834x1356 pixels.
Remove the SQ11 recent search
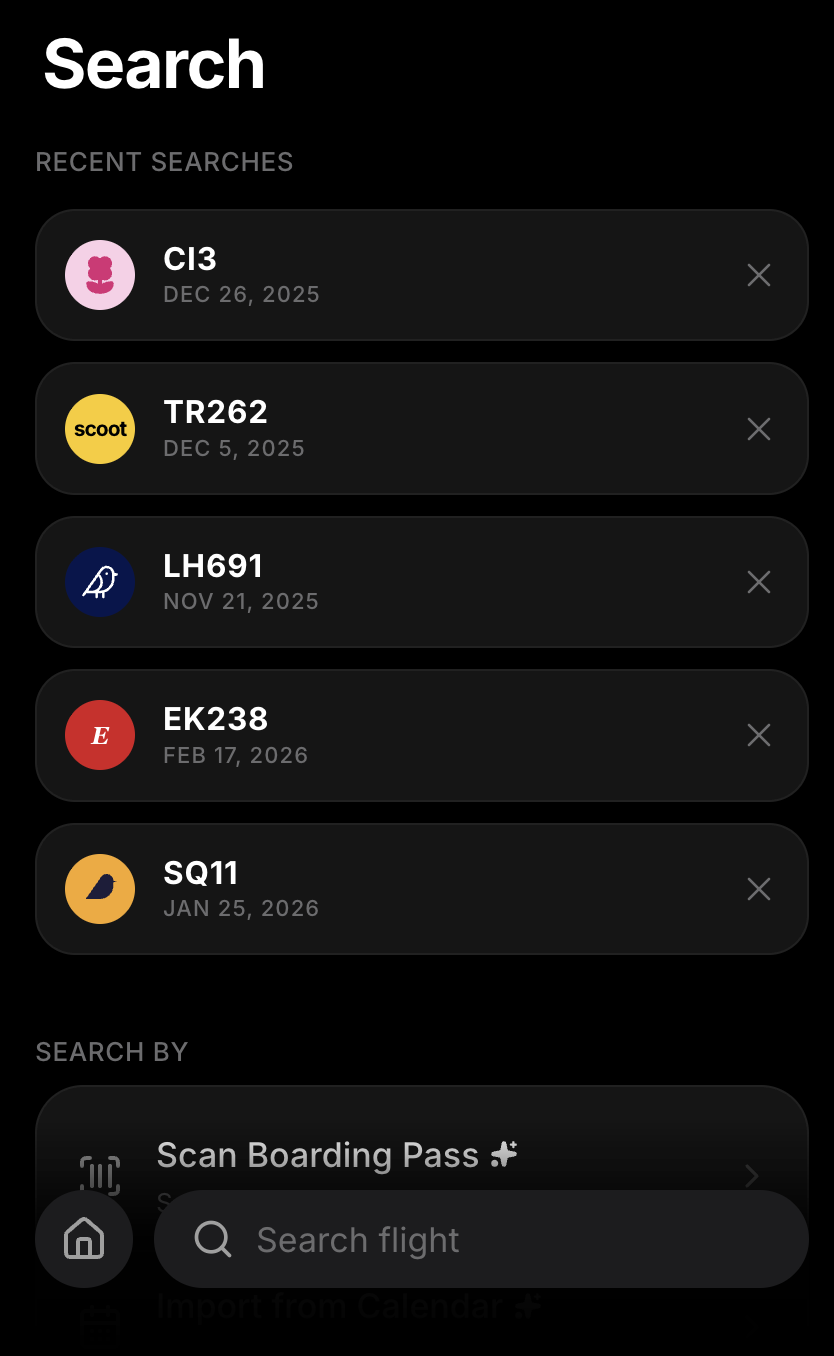click(x=759, y=889)
